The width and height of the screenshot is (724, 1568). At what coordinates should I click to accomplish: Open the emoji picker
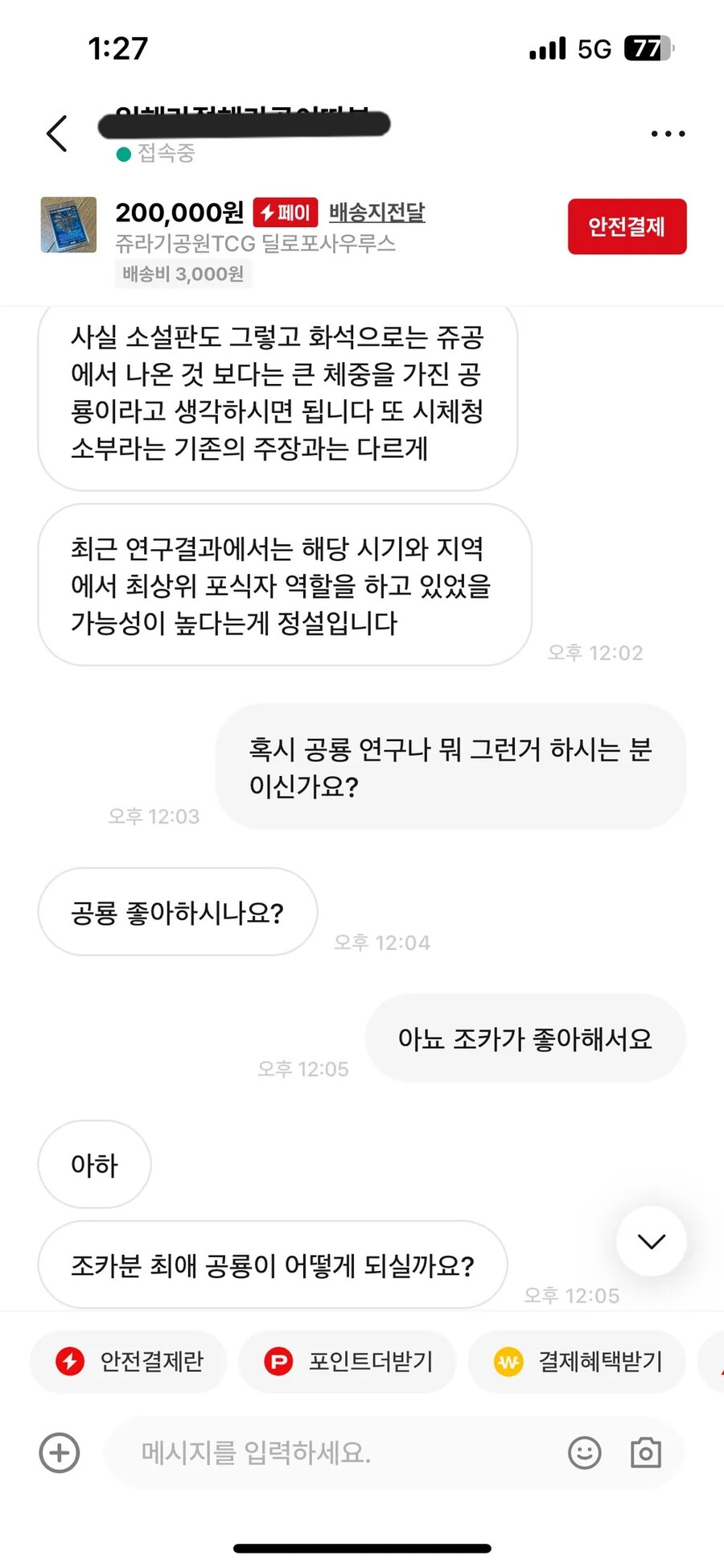tap(584, 1453)
